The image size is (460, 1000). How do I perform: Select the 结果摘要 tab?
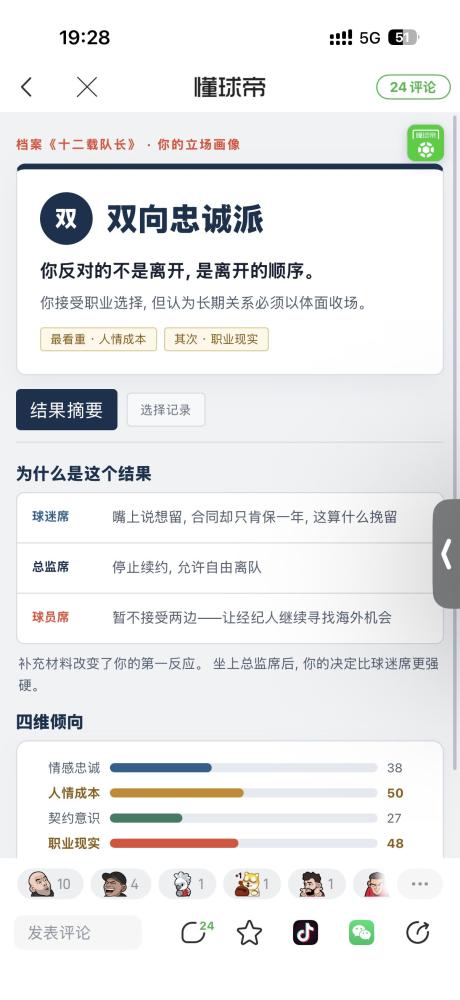67,409
